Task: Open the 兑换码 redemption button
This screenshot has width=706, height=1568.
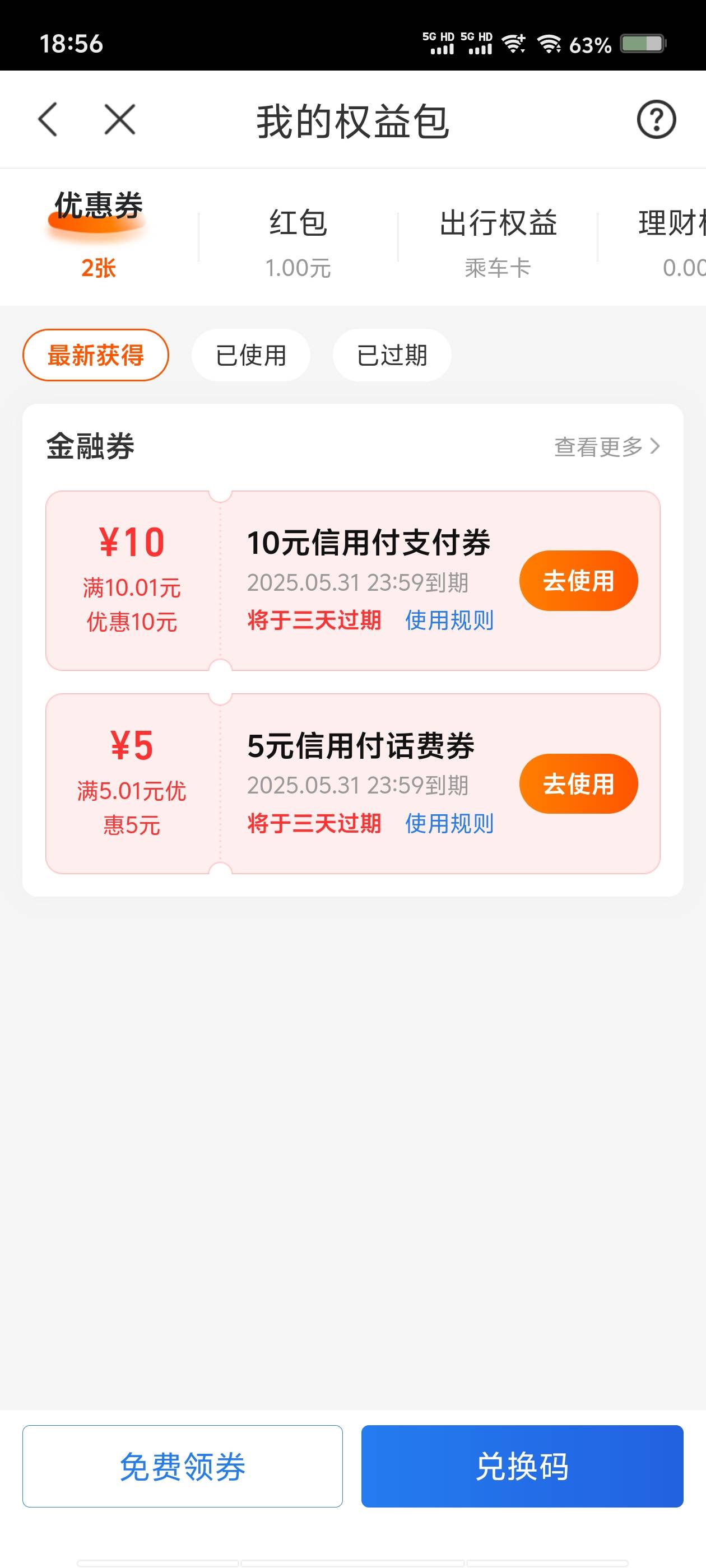Action: coord(522,1466)
